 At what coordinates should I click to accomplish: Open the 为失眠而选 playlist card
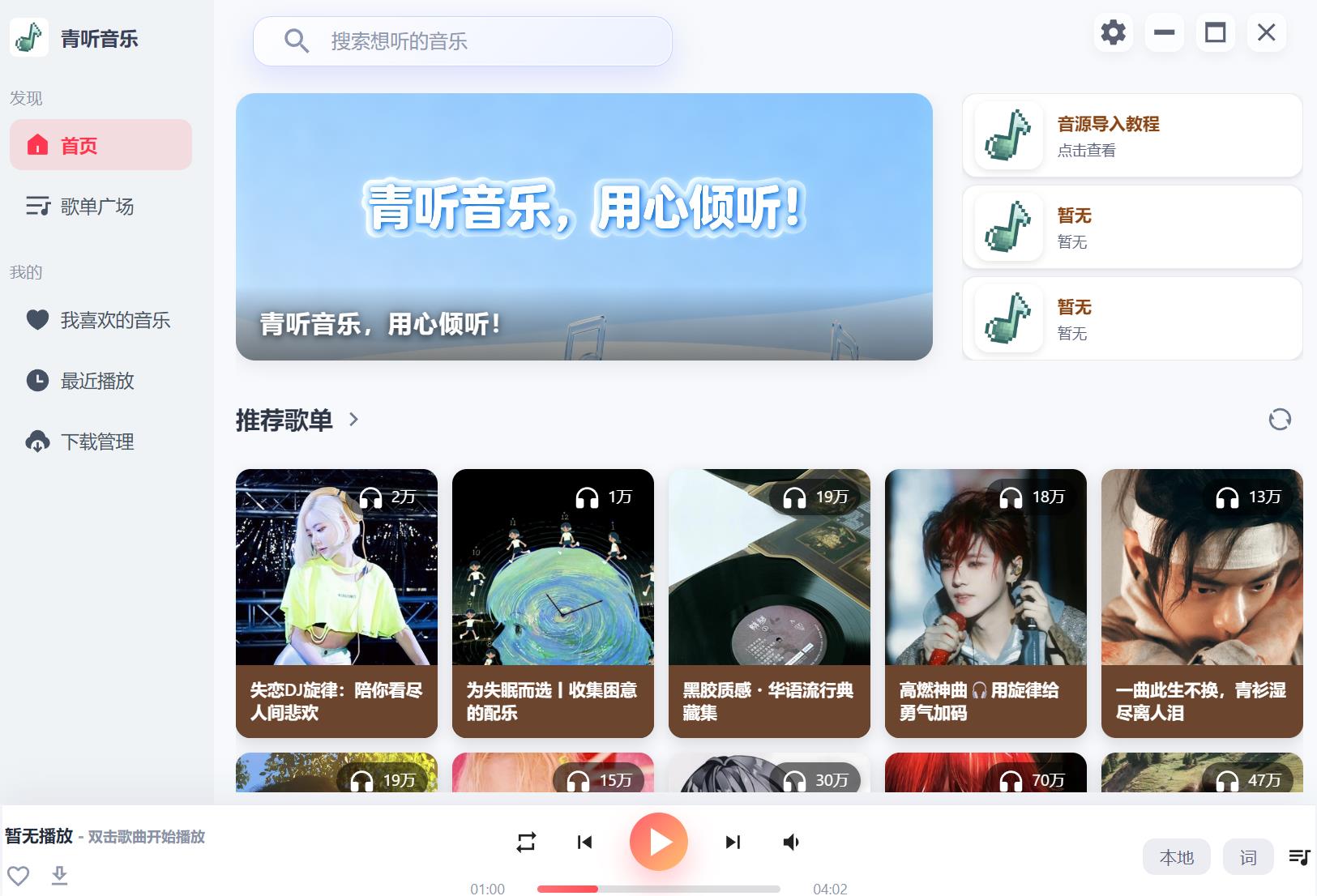[553, 603]
